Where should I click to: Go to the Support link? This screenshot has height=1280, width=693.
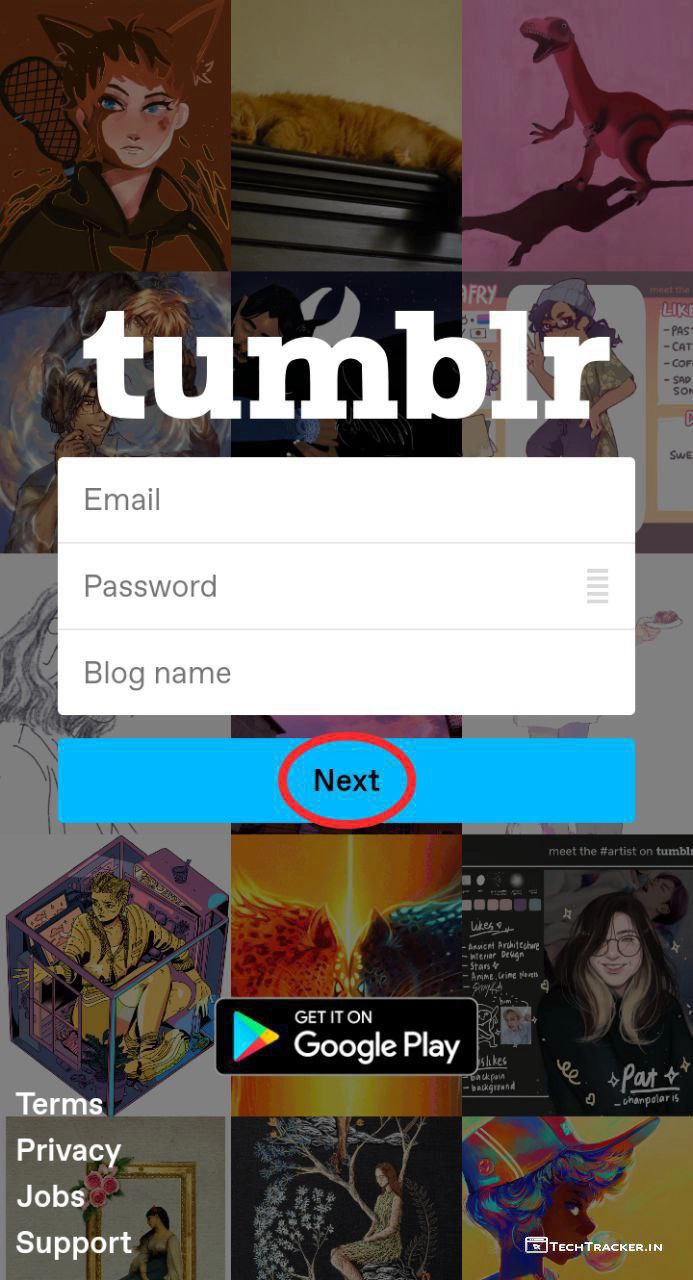click(74, 1243)
